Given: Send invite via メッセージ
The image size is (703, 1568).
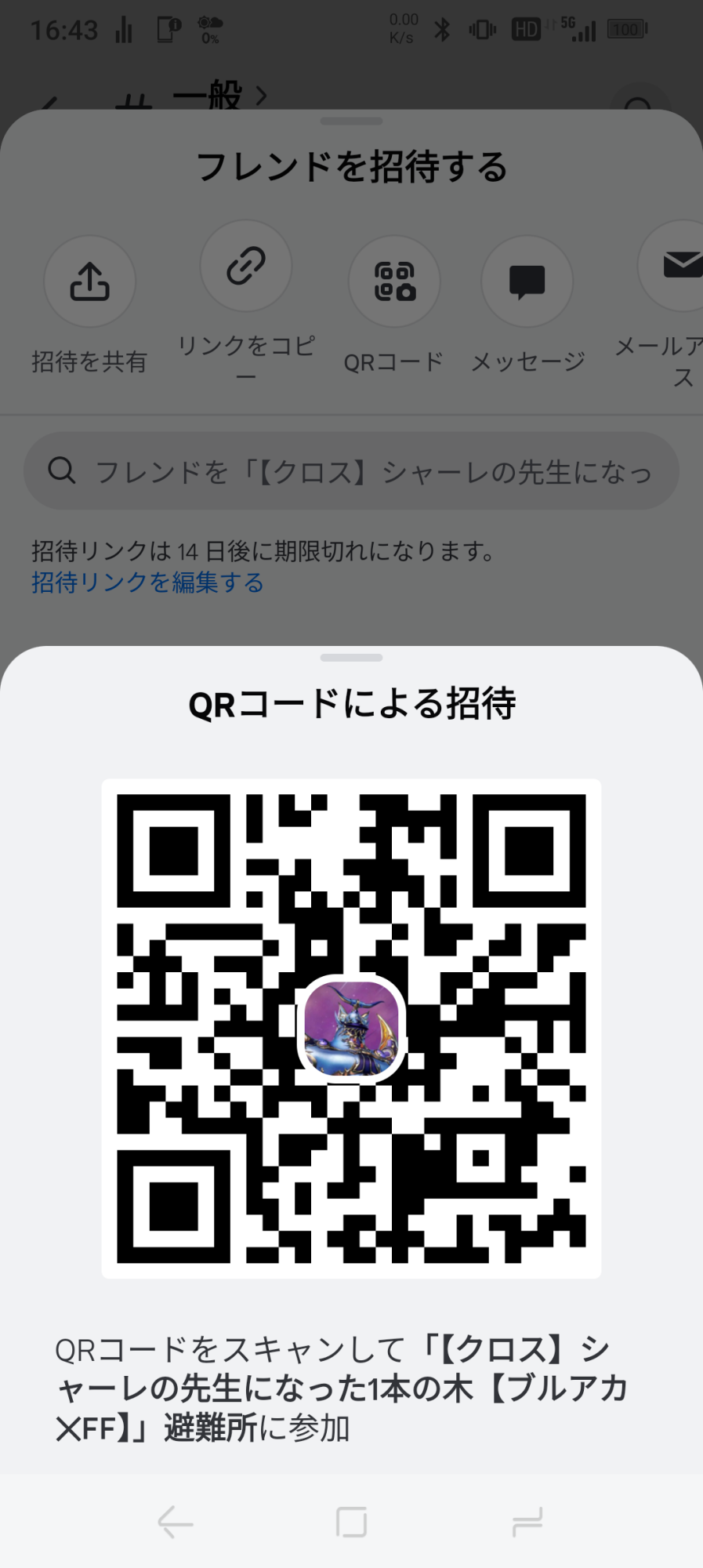Looking at the screenshot, I should (x=527, y=281).
